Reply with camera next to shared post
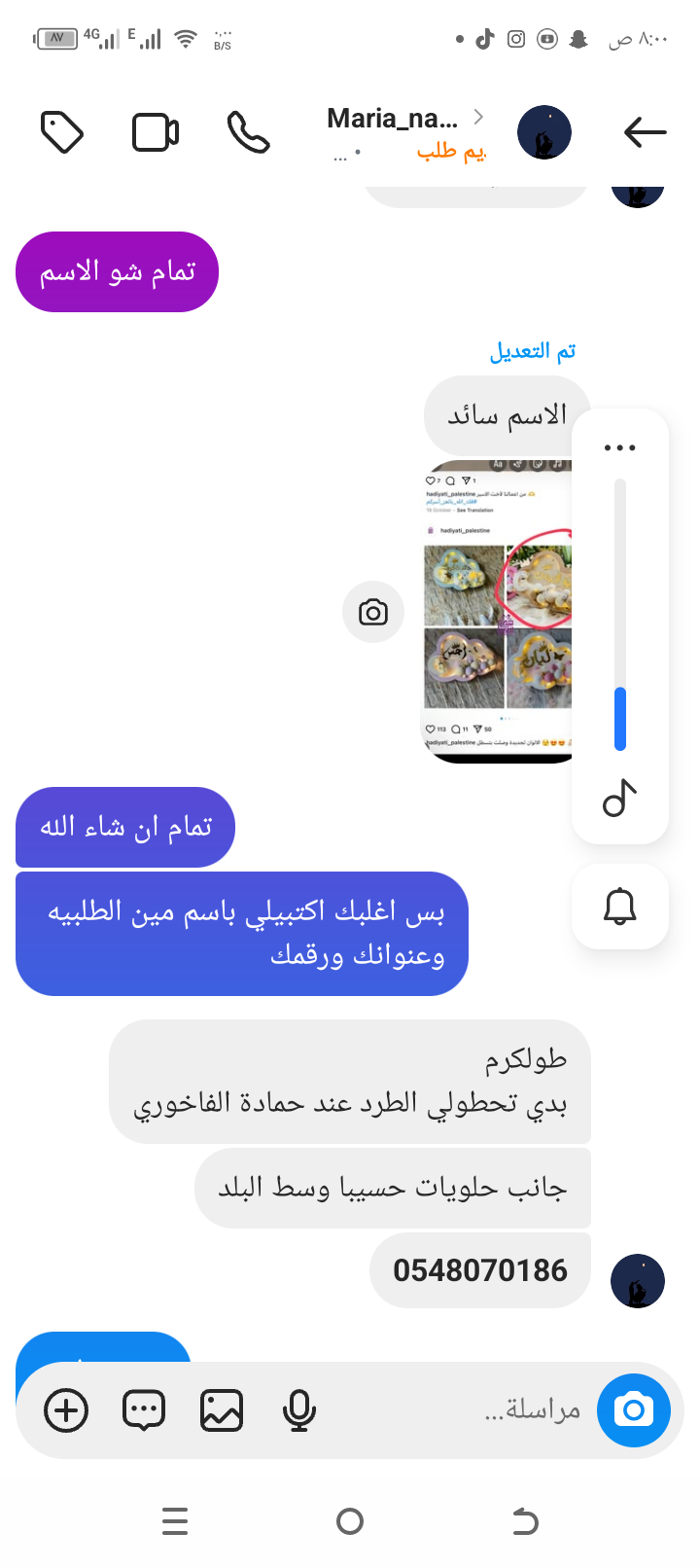This screenshot has height=1568, width=700. click(x=373, y=612)
